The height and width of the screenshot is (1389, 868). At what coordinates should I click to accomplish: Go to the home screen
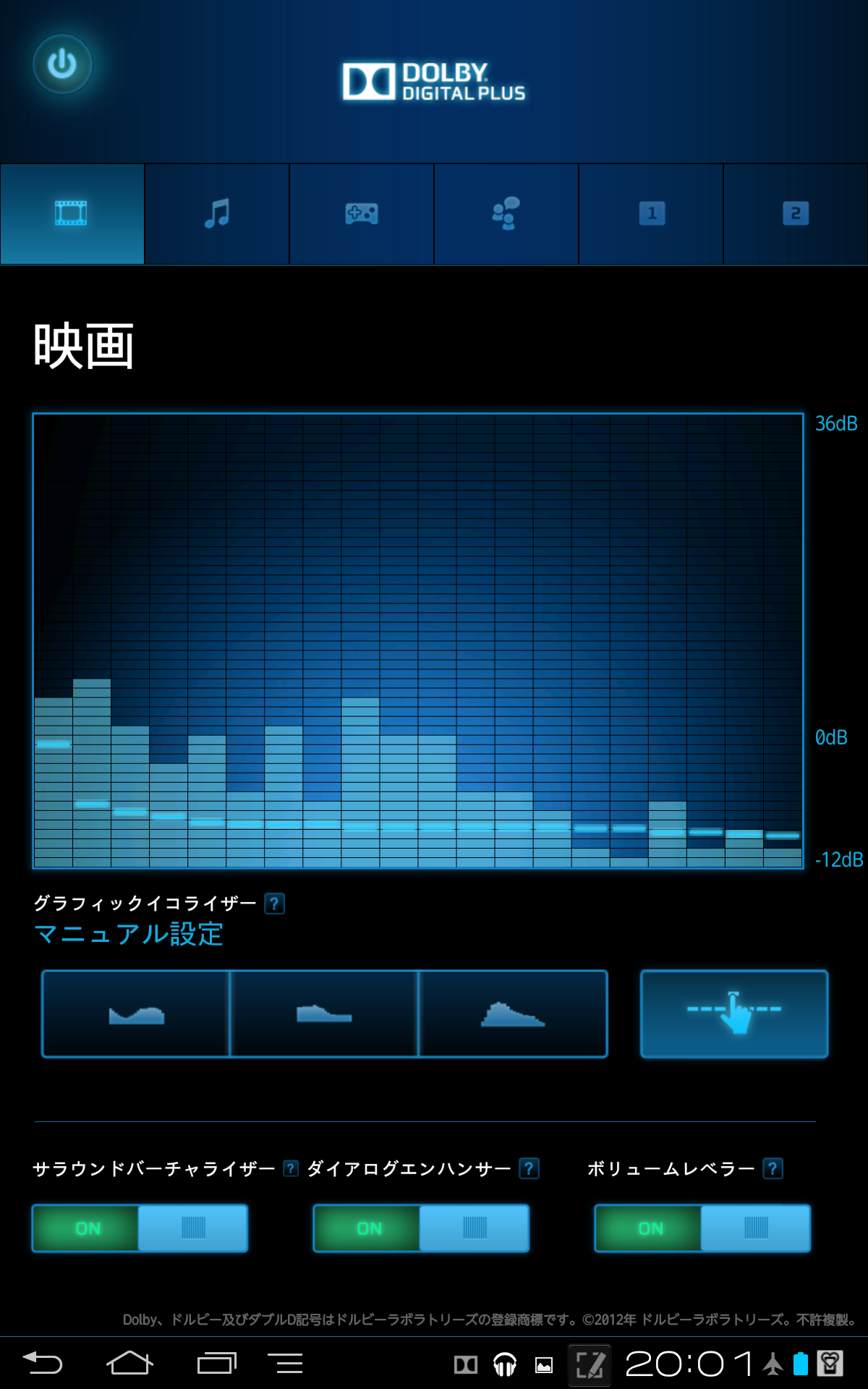[129, 1364]
